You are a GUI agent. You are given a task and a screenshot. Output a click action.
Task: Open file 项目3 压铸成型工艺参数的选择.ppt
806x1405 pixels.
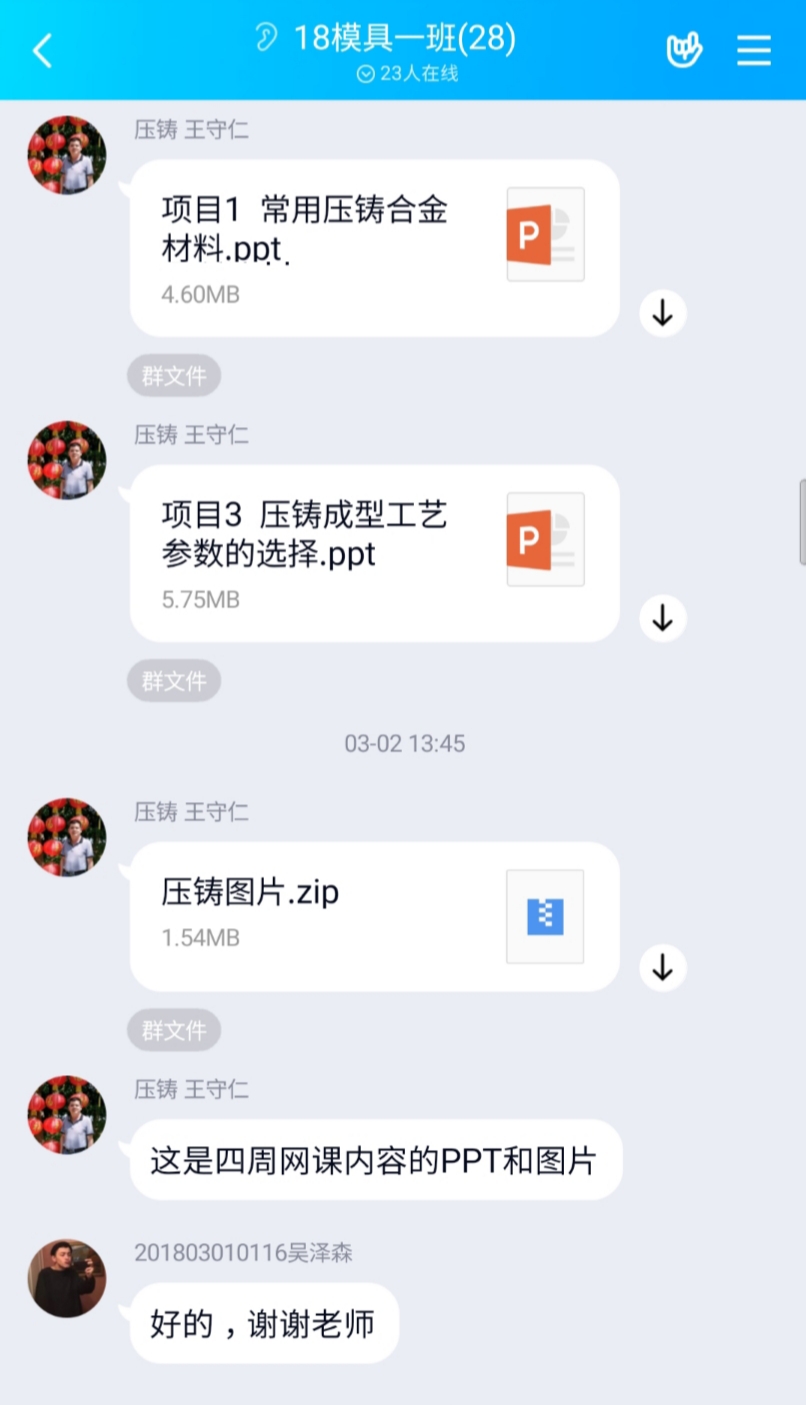[x=374, y=553]
